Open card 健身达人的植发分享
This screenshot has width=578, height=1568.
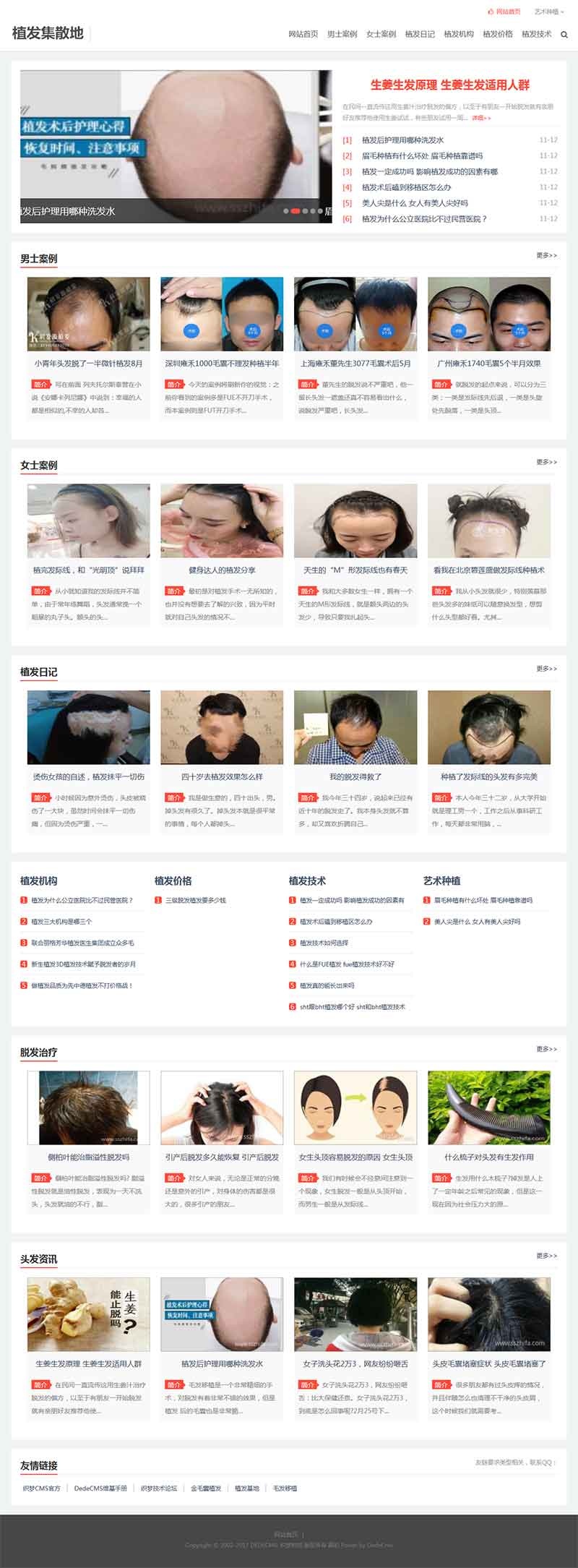pos(222,570)
